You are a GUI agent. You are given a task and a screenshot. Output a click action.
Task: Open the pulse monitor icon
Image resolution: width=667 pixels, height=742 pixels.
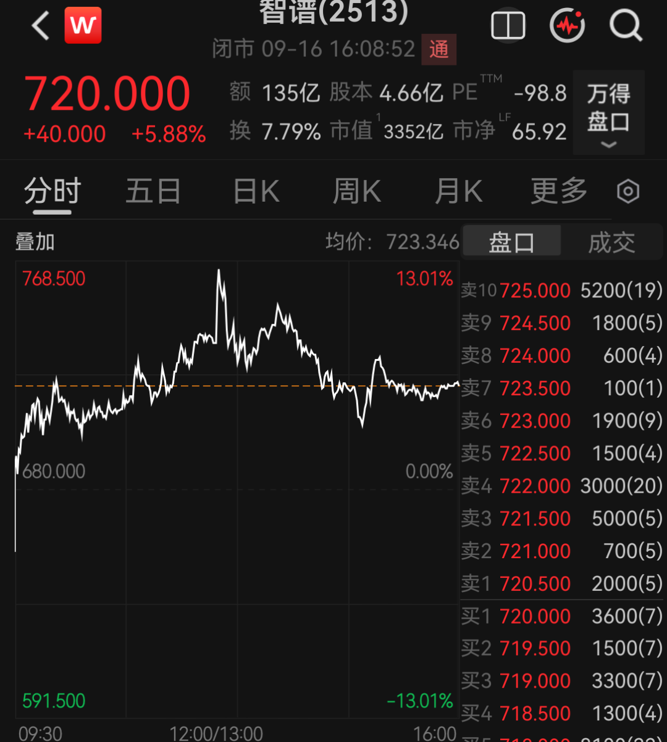[567, 25]
